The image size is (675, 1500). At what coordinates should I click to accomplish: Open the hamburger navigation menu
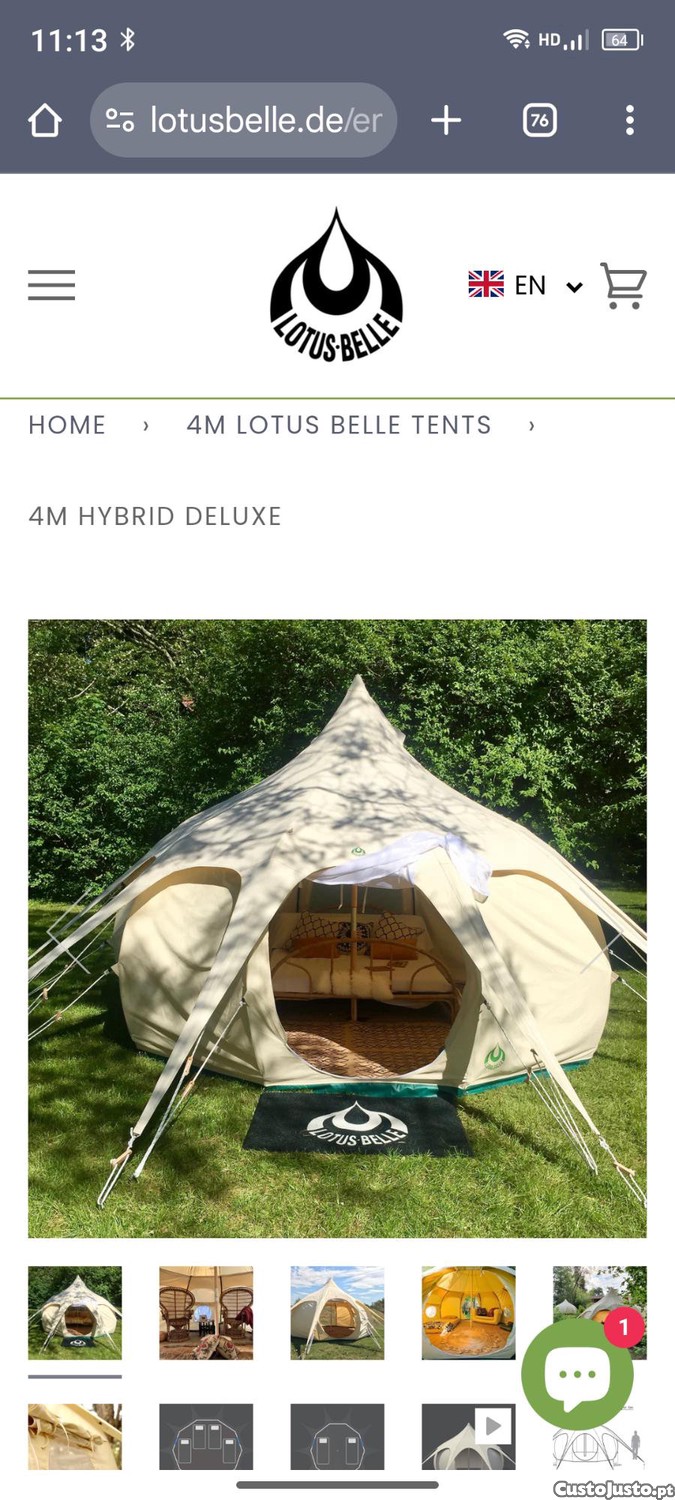[51, 285]
